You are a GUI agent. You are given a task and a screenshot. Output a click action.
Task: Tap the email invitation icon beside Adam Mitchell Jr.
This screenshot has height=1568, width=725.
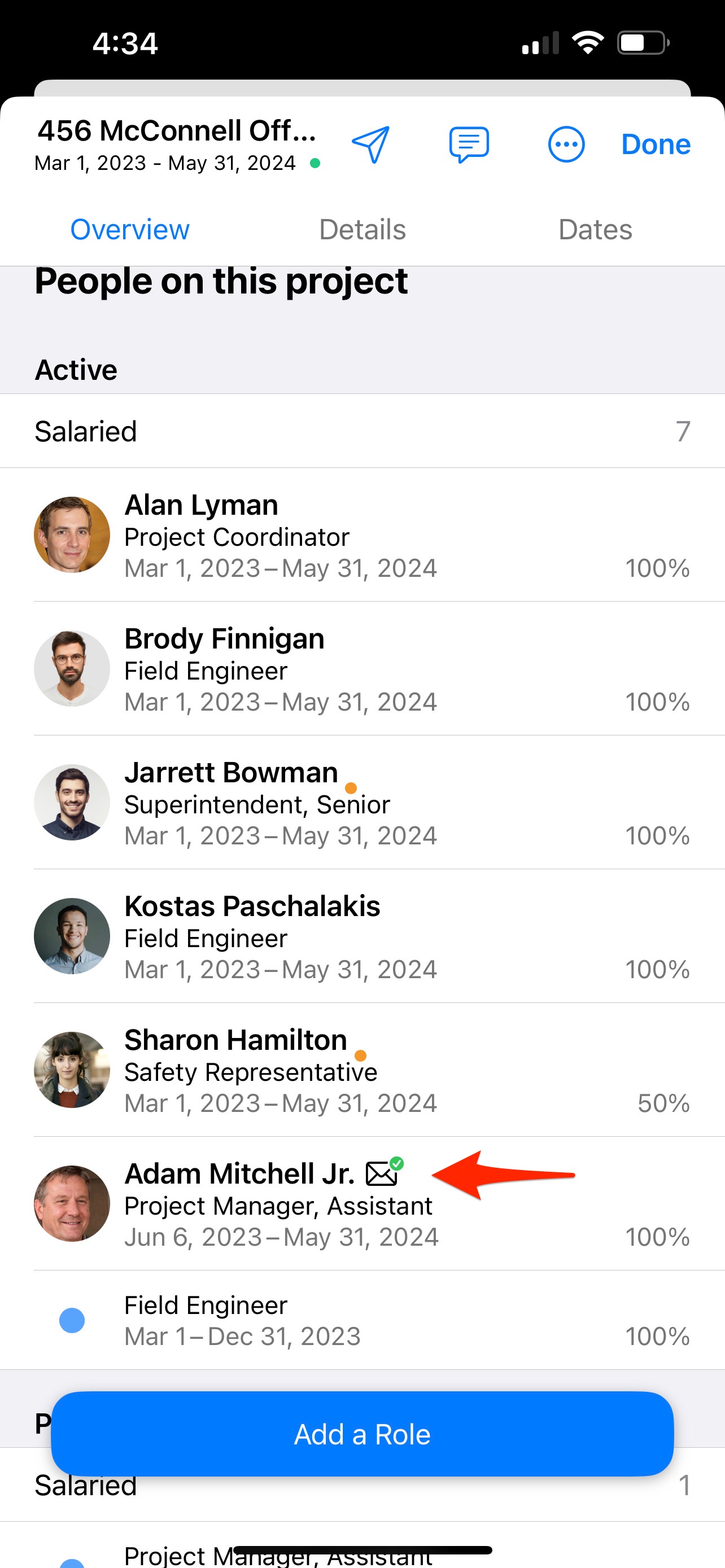(x=381, y=1173)
